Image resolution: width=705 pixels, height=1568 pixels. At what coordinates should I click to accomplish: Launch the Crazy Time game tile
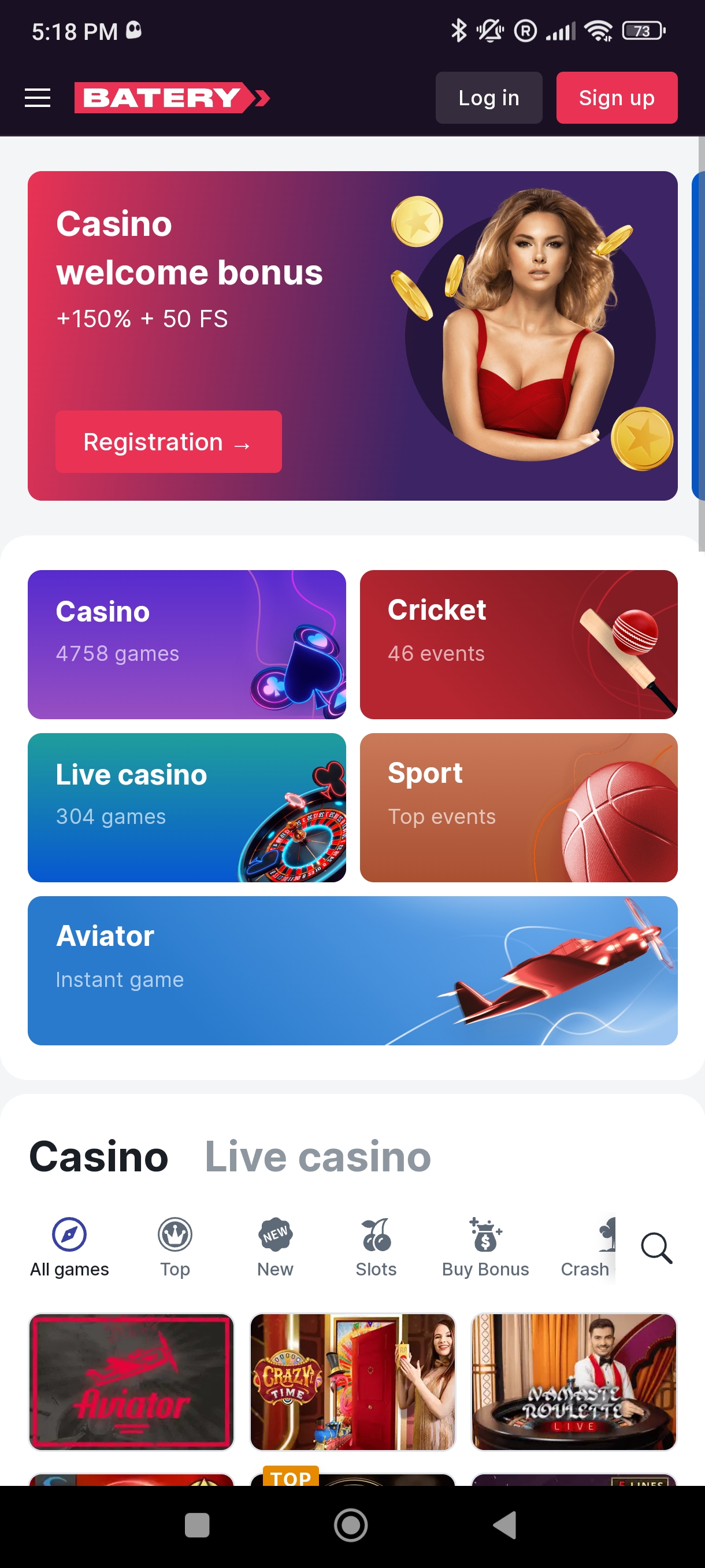[351, 1382]
